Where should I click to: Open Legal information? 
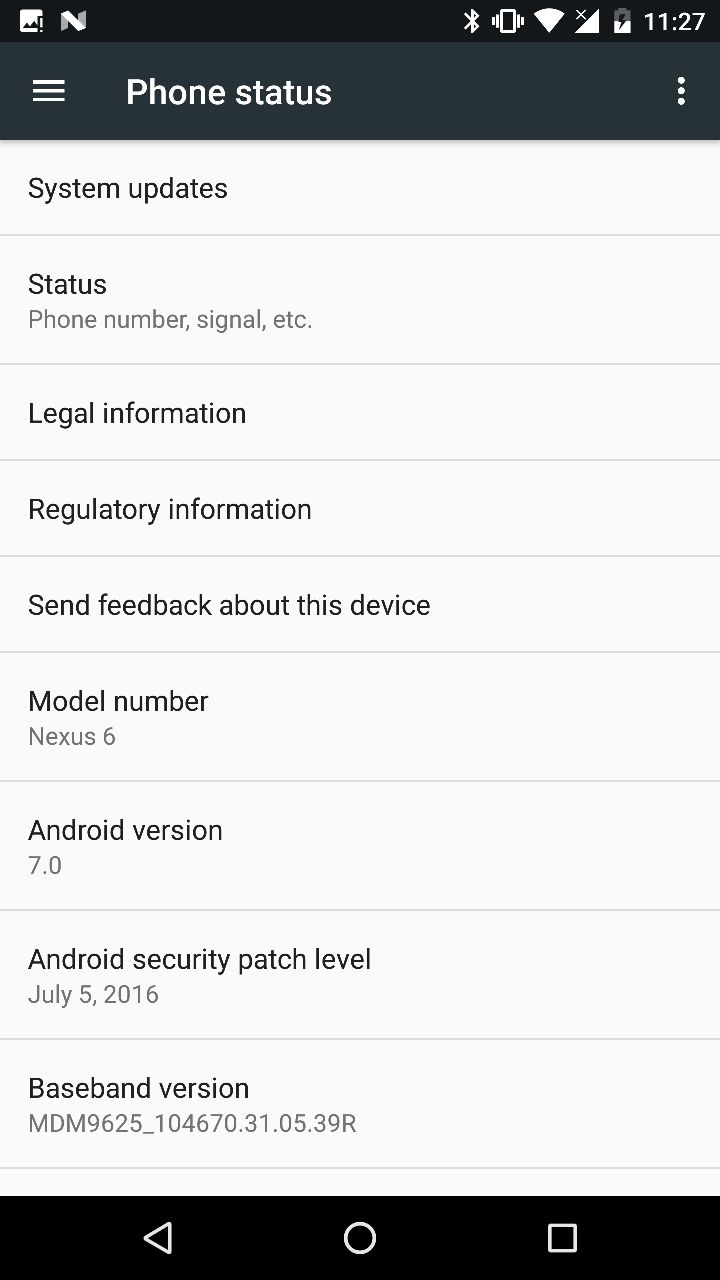click(360, 413)
